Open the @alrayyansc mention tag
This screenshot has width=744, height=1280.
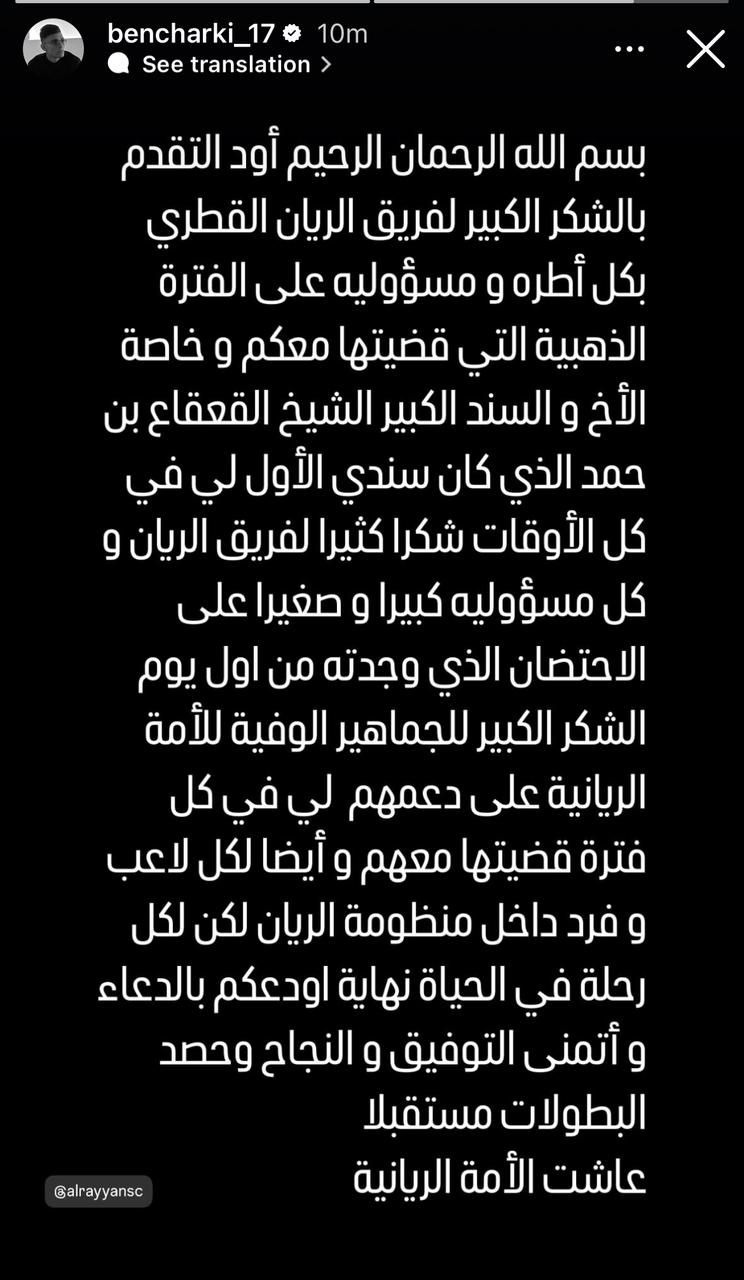pyautogui.click(x=97, y=1190)
